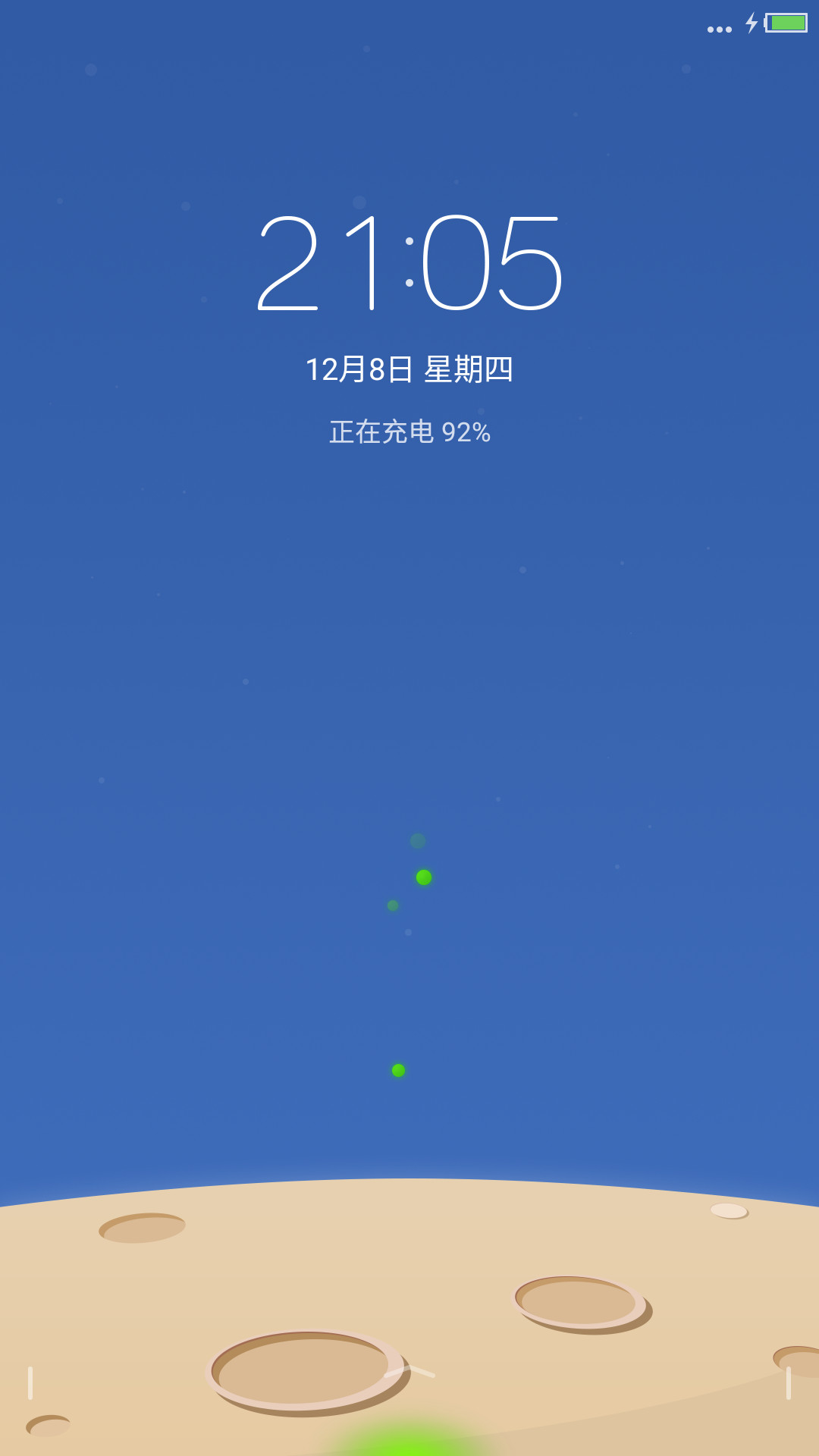Viewport: 819px width, 1456px height.
Task: Tap the unlock chevron at the bottom center
Action: [x=409, y=1371]
